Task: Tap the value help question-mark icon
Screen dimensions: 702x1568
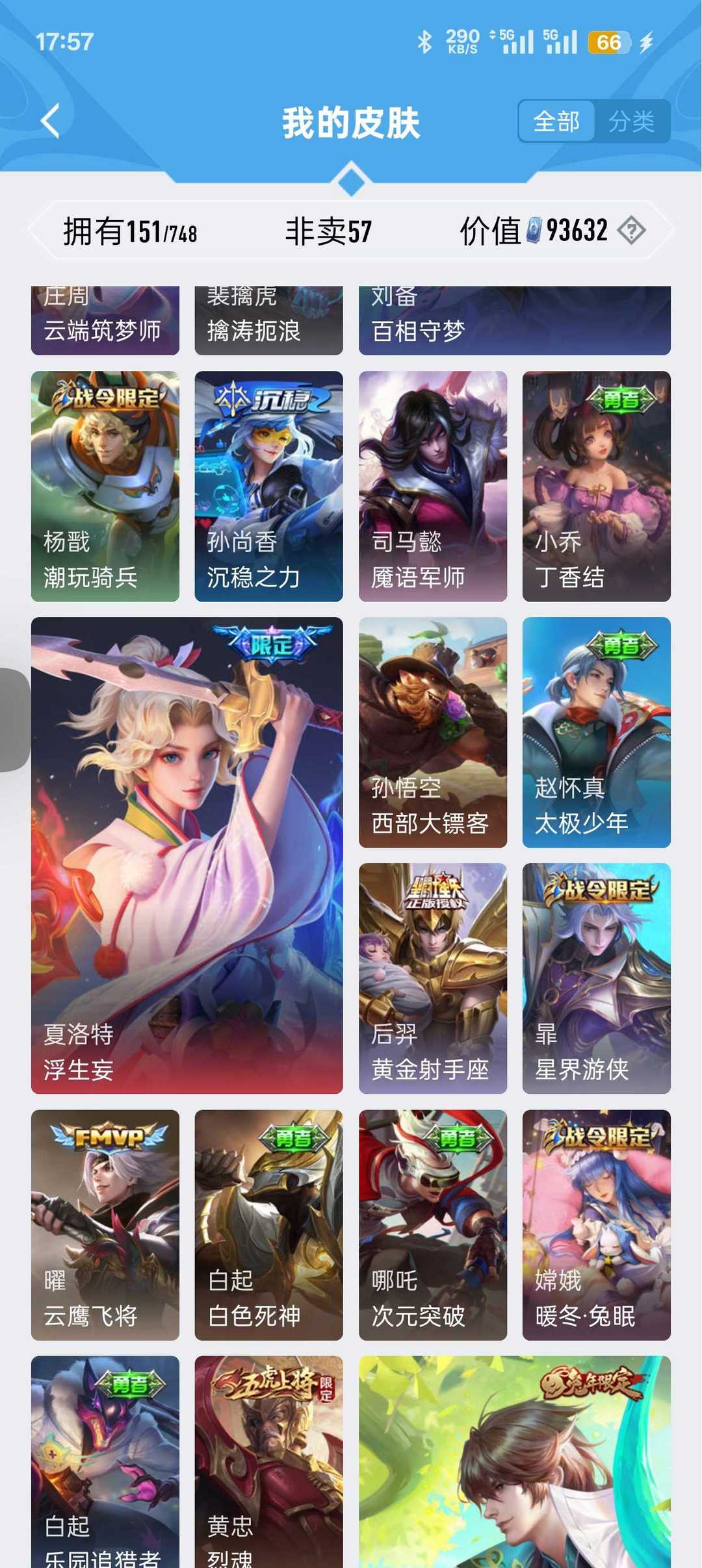Action: (631, 231)
